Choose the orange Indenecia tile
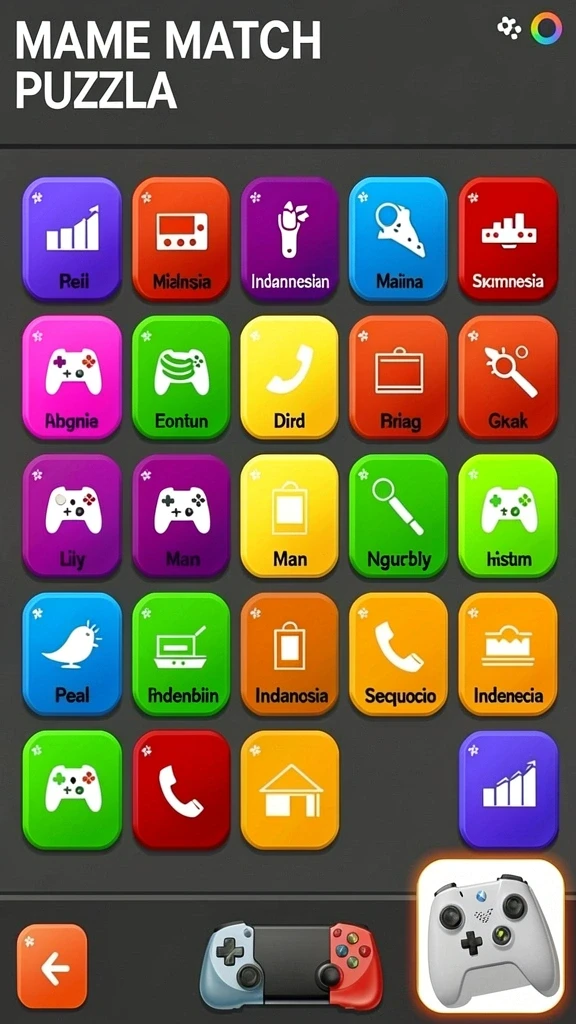 coord(508,654)
